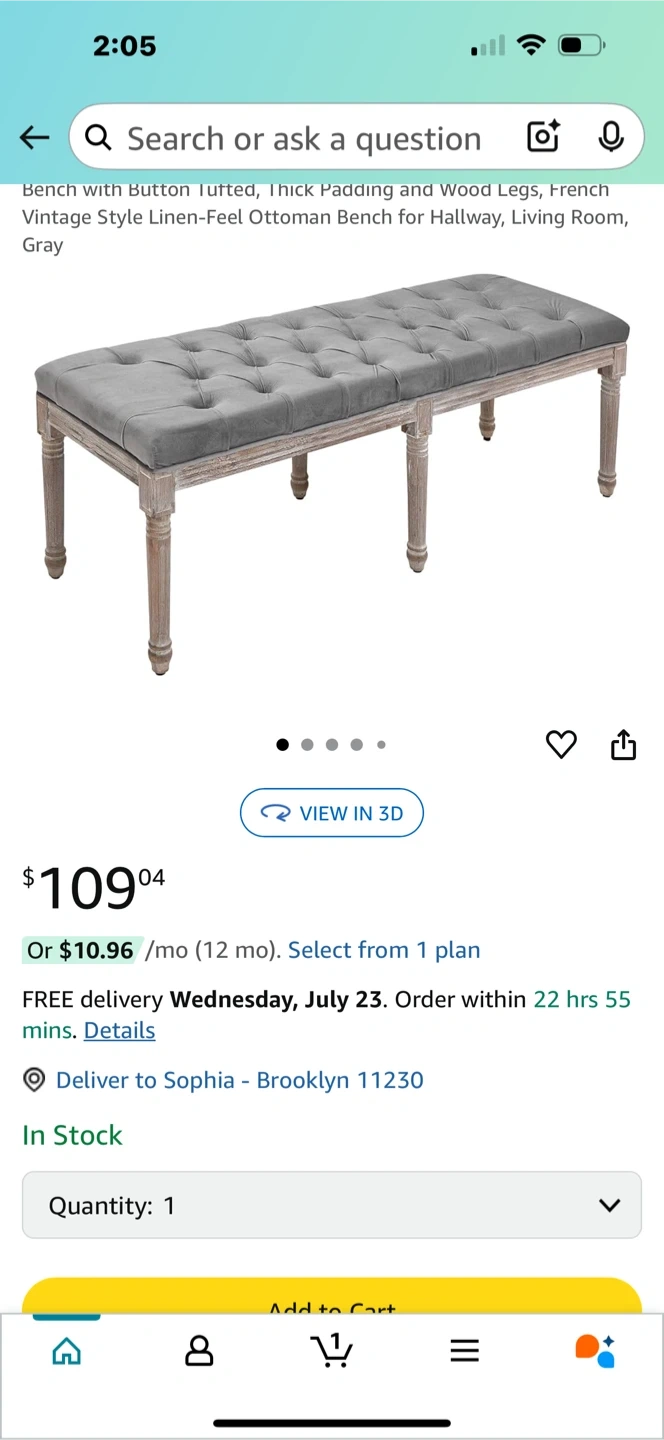Change delivery address Sophia - Brooklyn 11230

(239, 1080)
